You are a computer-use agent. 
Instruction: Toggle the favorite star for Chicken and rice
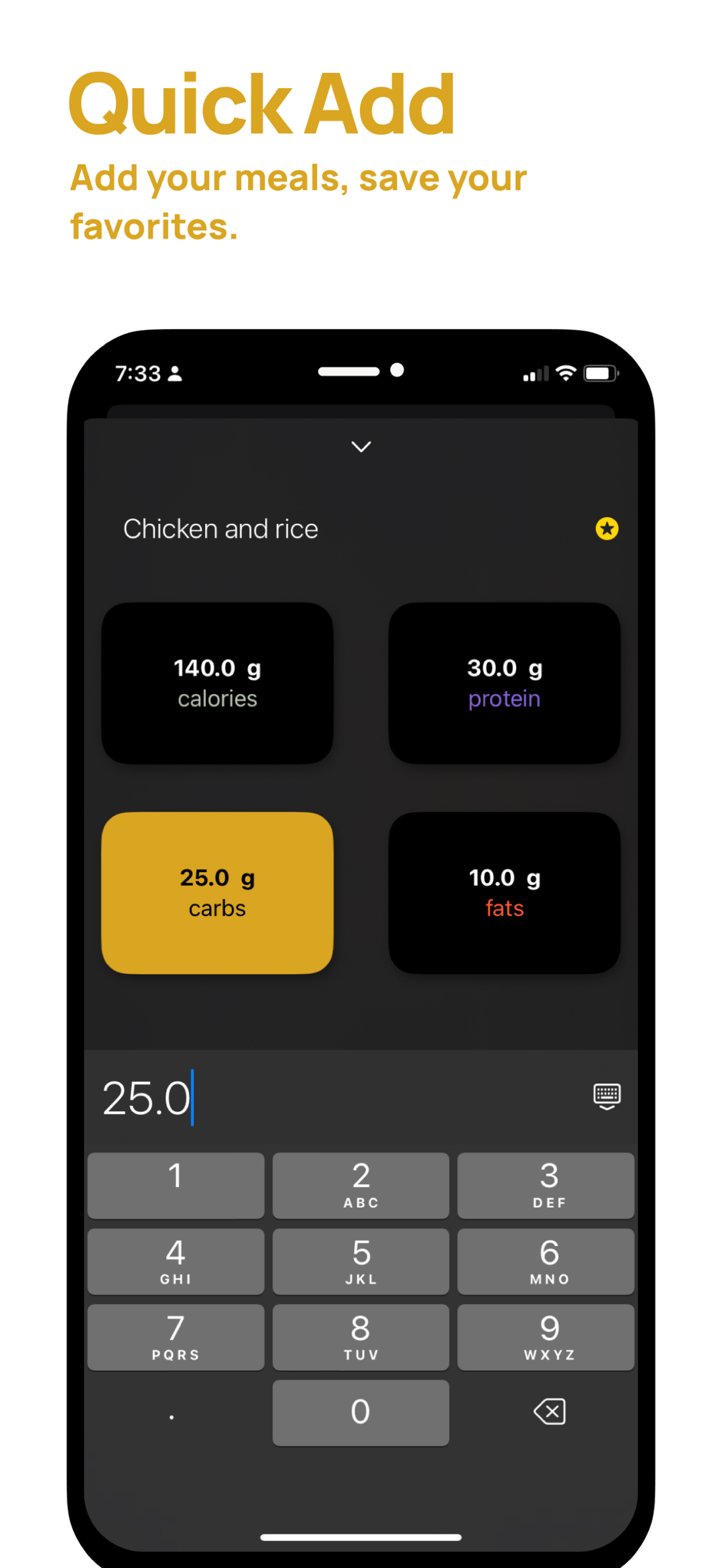pos(606,529)
